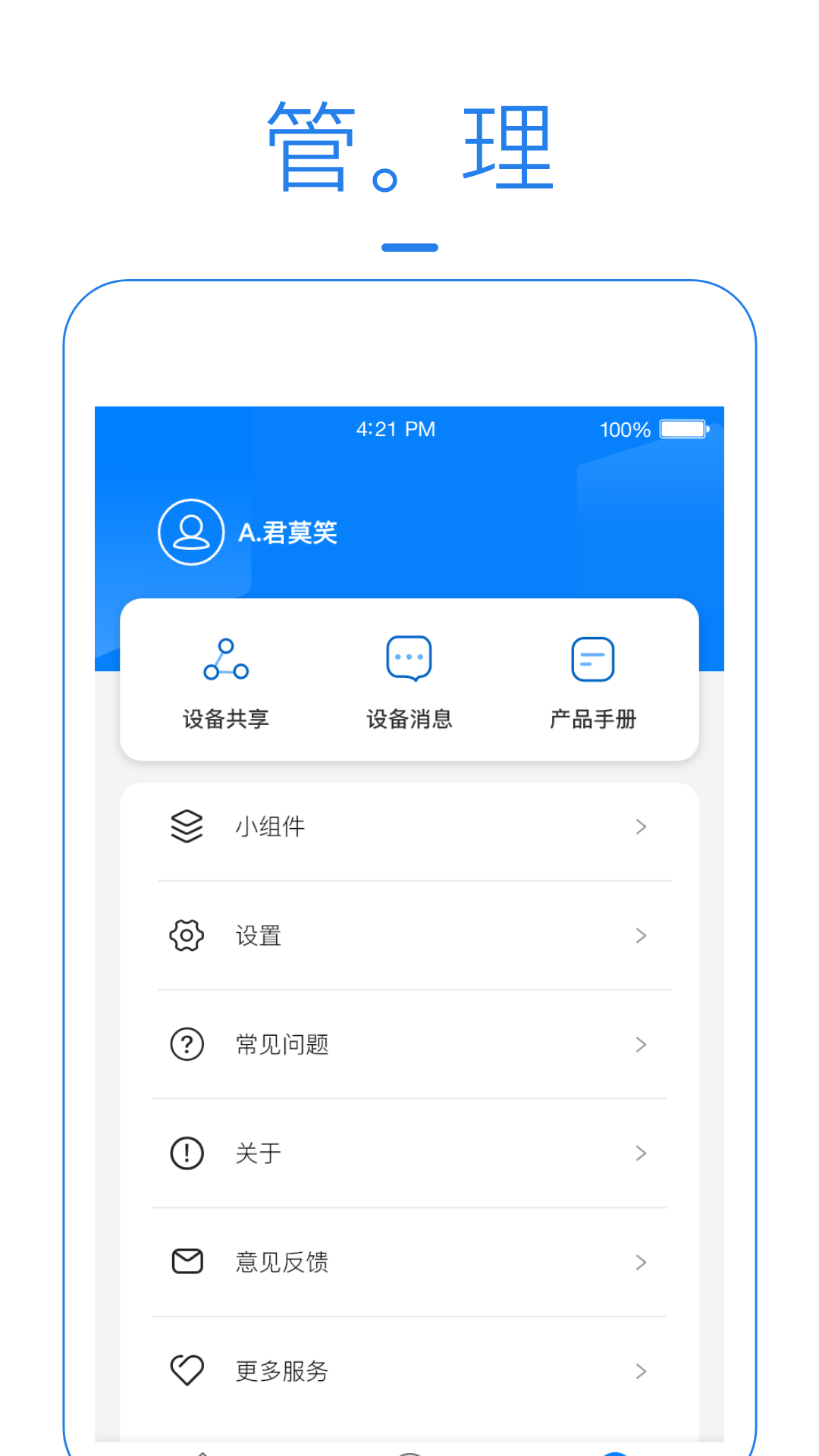Open the 意见反馈 feedback page

point(641,1261)
